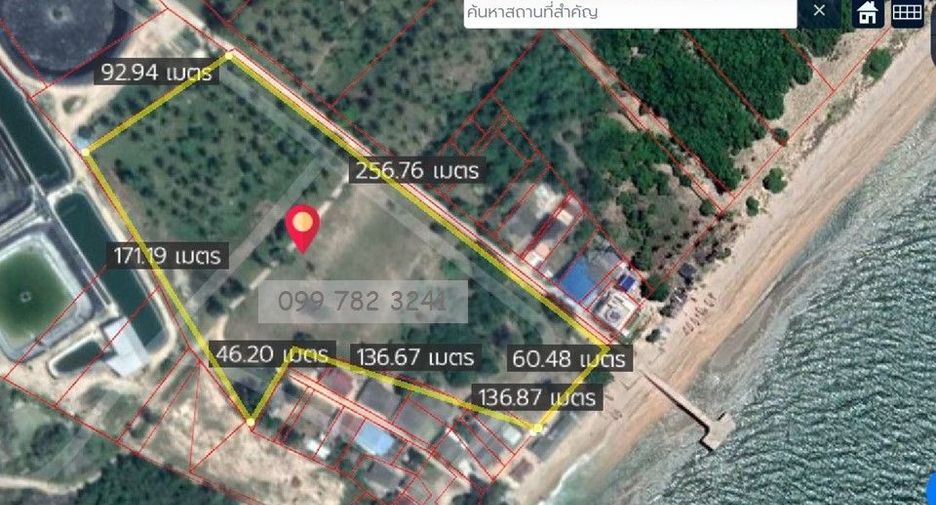Open the grid layers icon
Image resolution: width=936 pixels, height=505 pixels.
[x=907, y=13]
